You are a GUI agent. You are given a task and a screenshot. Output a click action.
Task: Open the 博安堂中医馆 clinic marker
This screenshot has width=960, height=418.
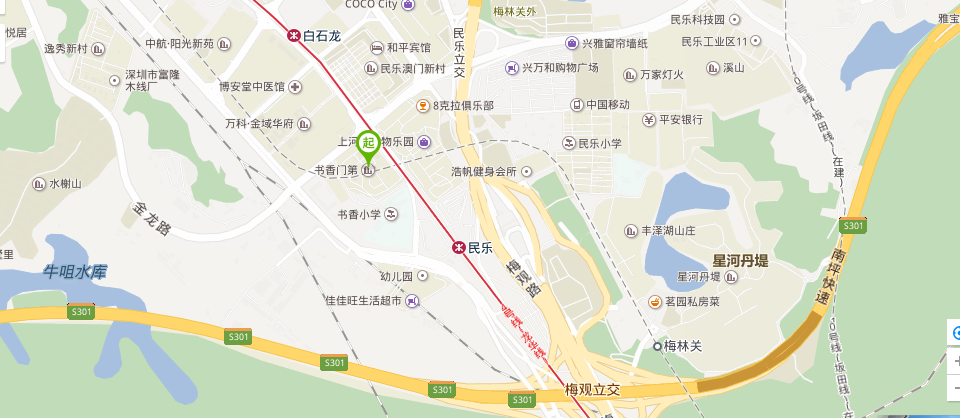294,86
